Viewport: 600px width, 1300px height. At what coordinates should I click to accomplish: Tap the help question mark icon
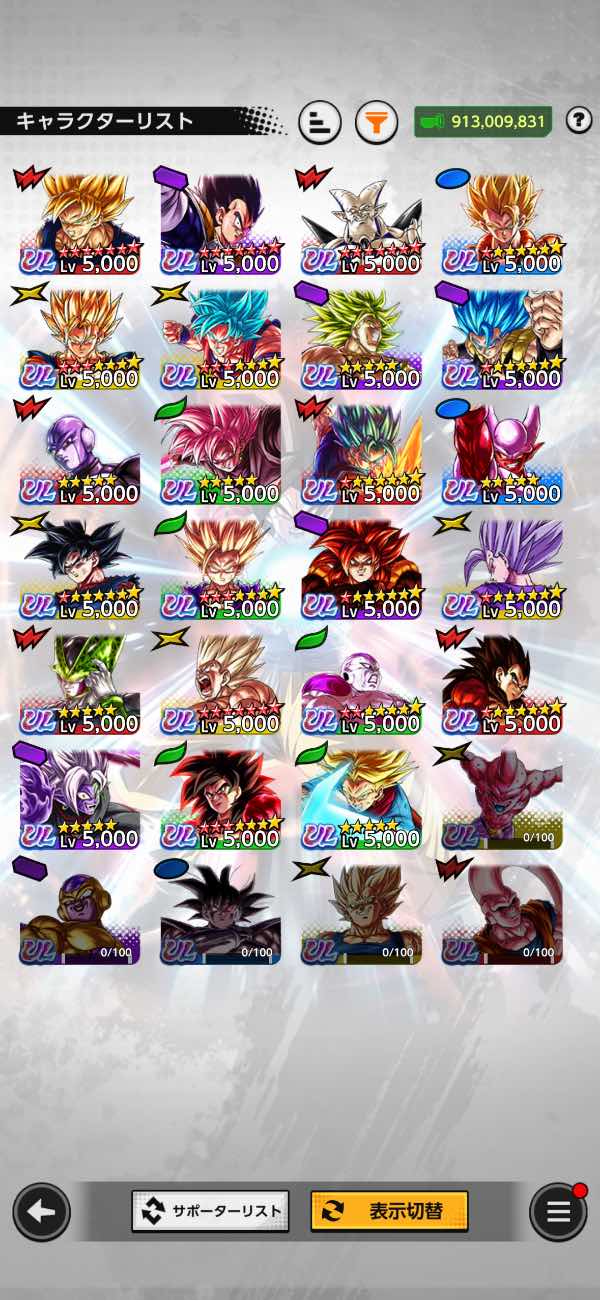click(x=578, y=121)
